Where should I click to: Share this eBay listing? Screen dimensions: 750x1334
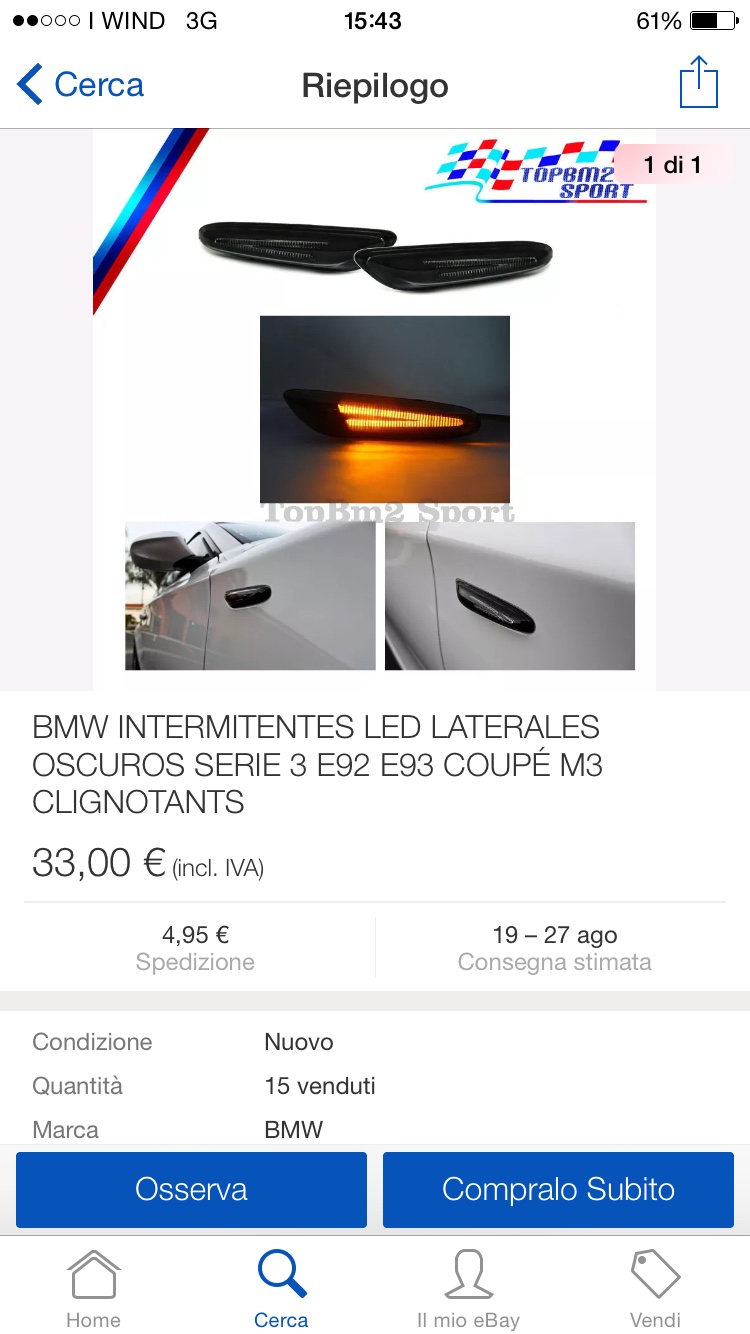coord(698,83)
